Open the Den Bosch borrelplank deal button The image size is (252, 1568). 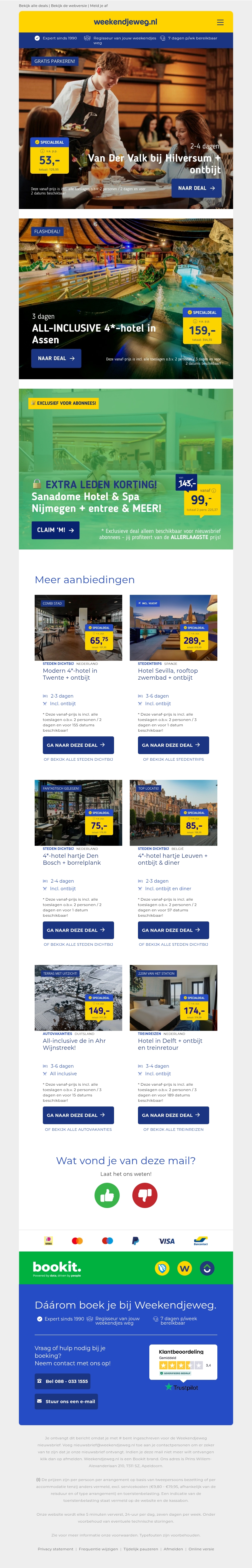pos(76,930)
